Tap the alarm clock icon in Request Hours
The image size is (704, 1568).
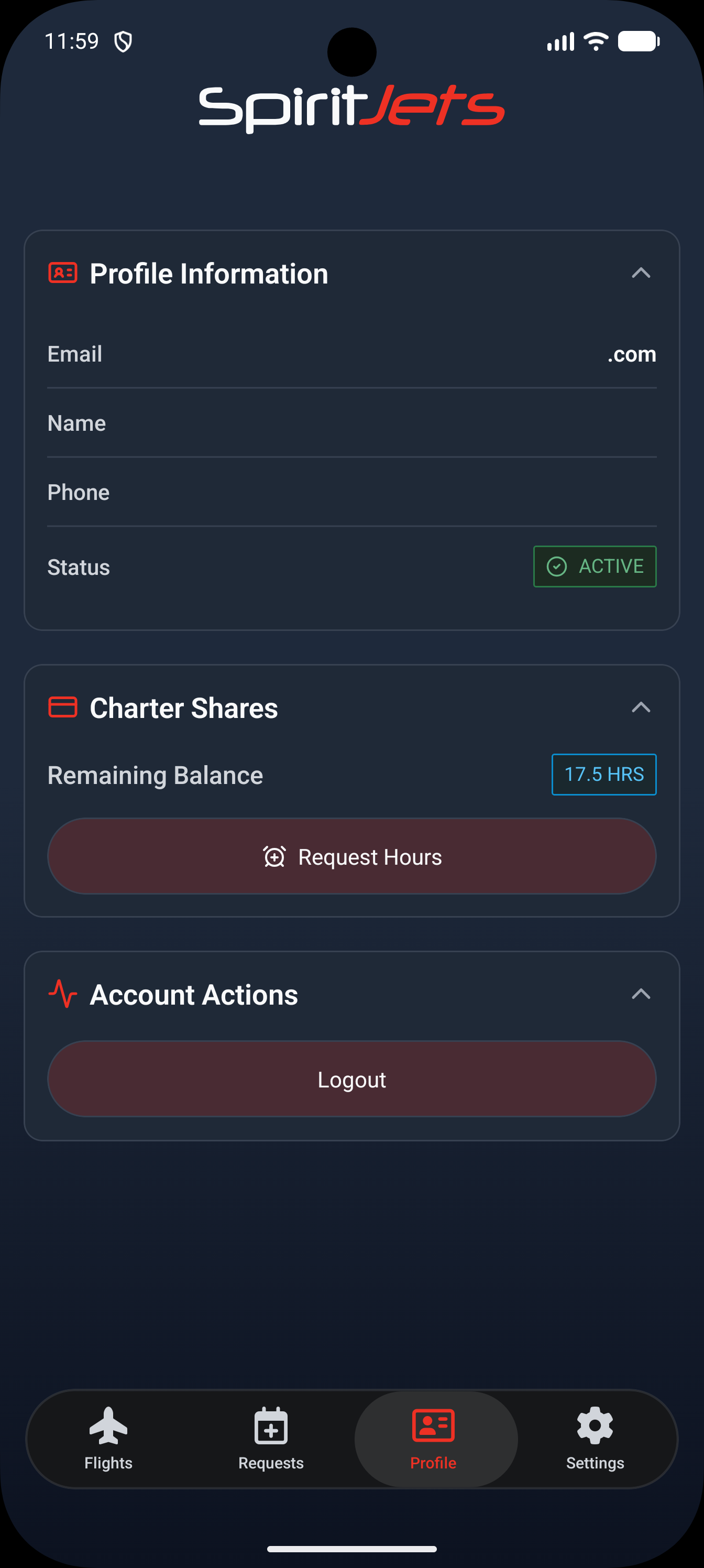pyautogui.click(x=274, y=856)
